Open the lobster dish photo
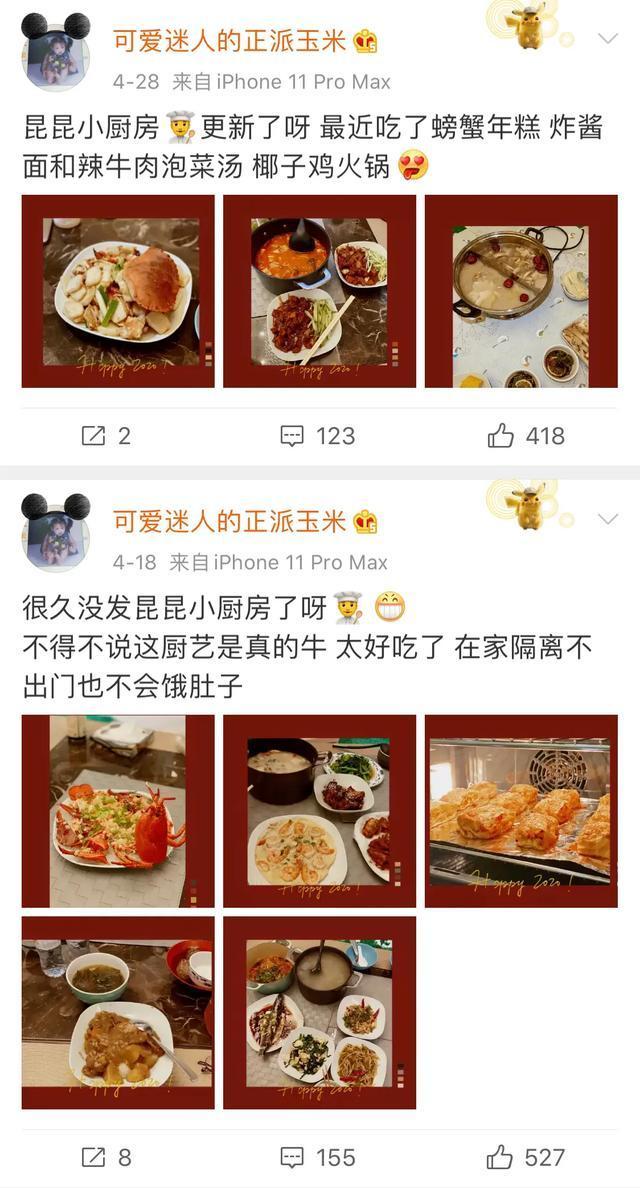640x1188 pixels. pos(118,811)
